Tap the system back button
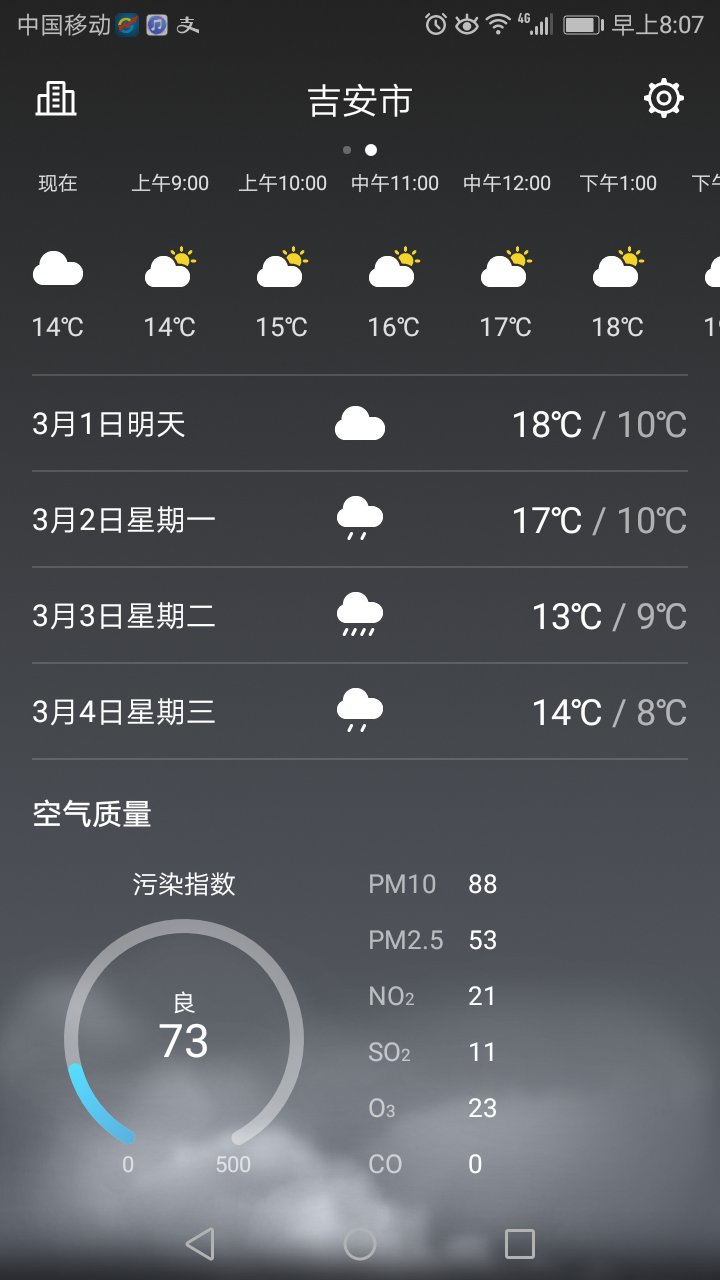 point(200,1244)
